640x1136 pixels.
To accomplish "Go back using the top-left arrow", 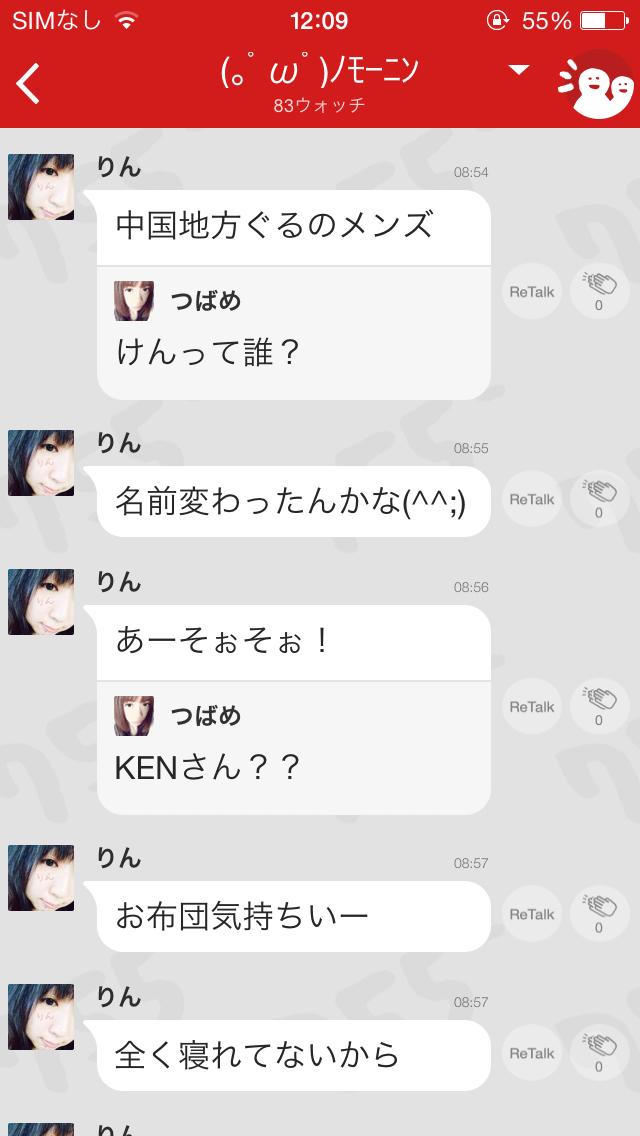I will [29, 84].
